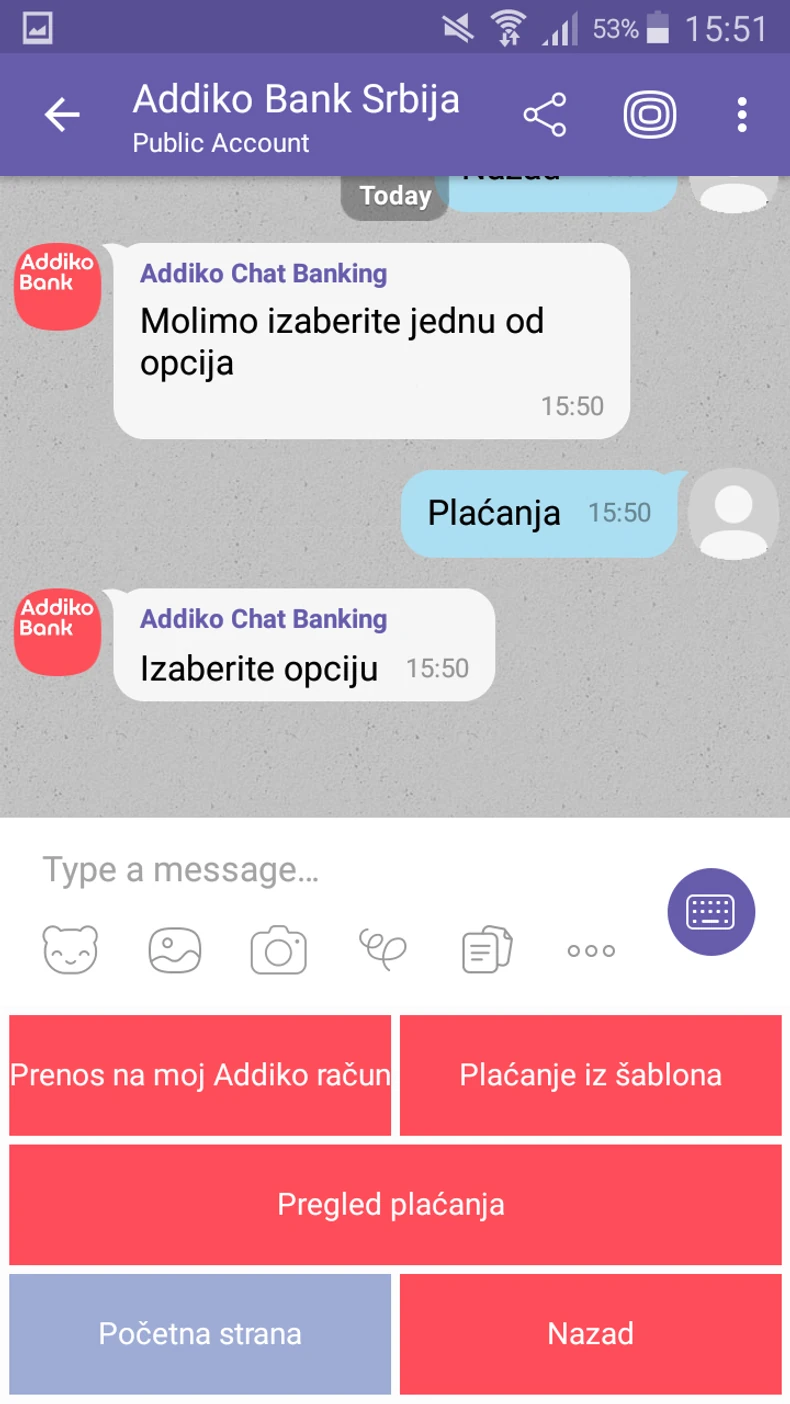Select Prenos na moj Addiko račun
The height and width of the screenshot is (1404, 790).
tap(200, 1076)
